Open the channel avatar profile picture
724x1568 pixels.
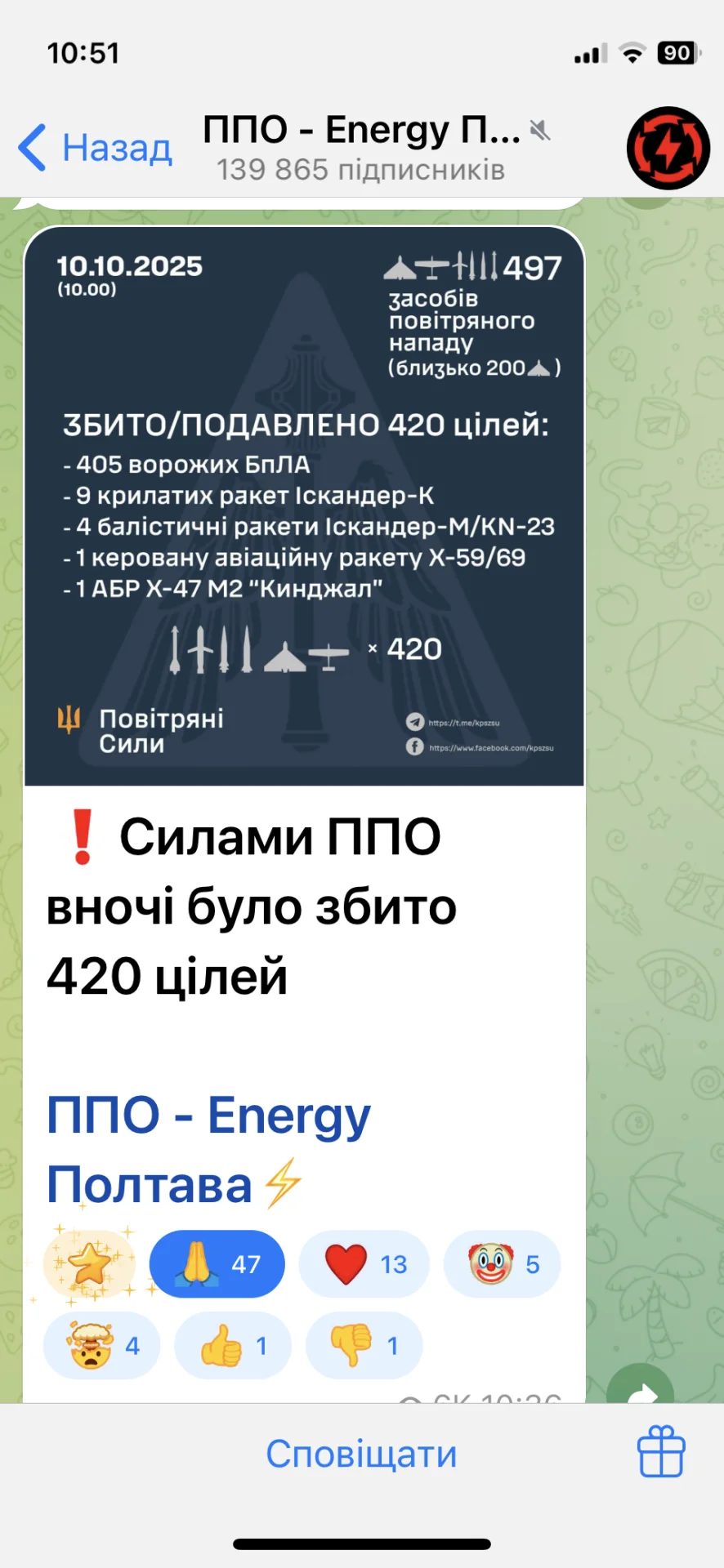668,149
